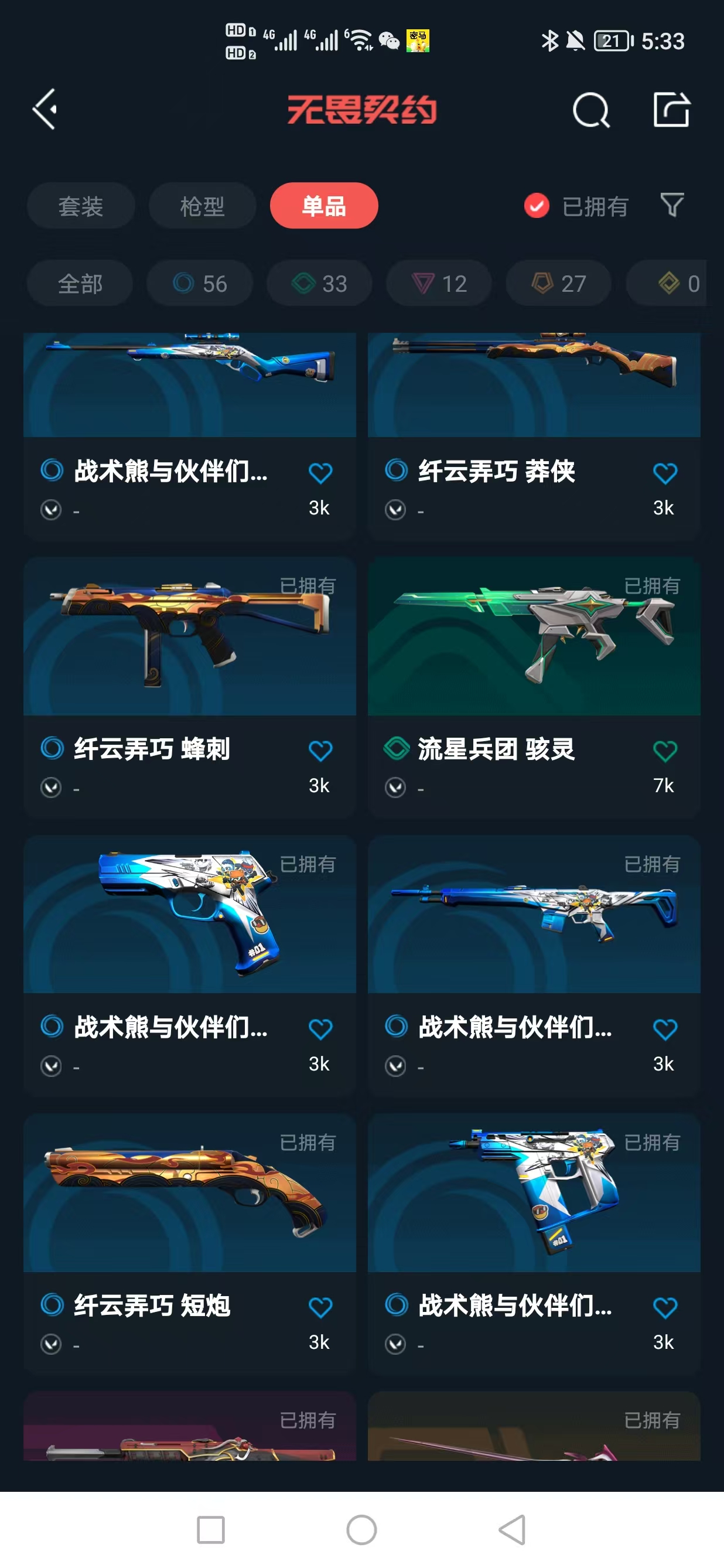724x1568 pixels.
Task: Switch to the 枪型 tab
Action: coord(202,206)
